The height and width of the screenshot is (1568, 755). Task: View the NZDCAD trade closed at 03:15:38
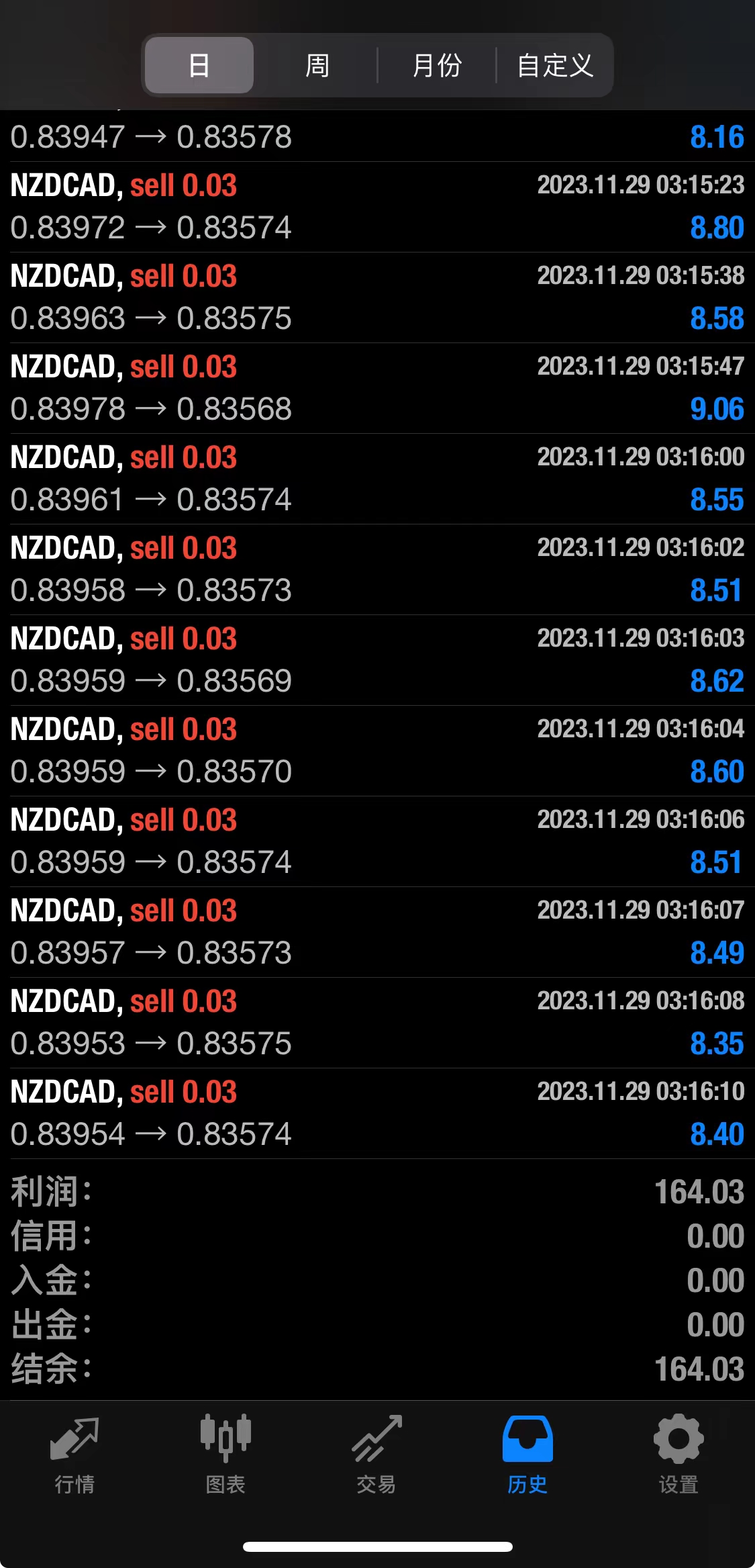pos(377,297)
